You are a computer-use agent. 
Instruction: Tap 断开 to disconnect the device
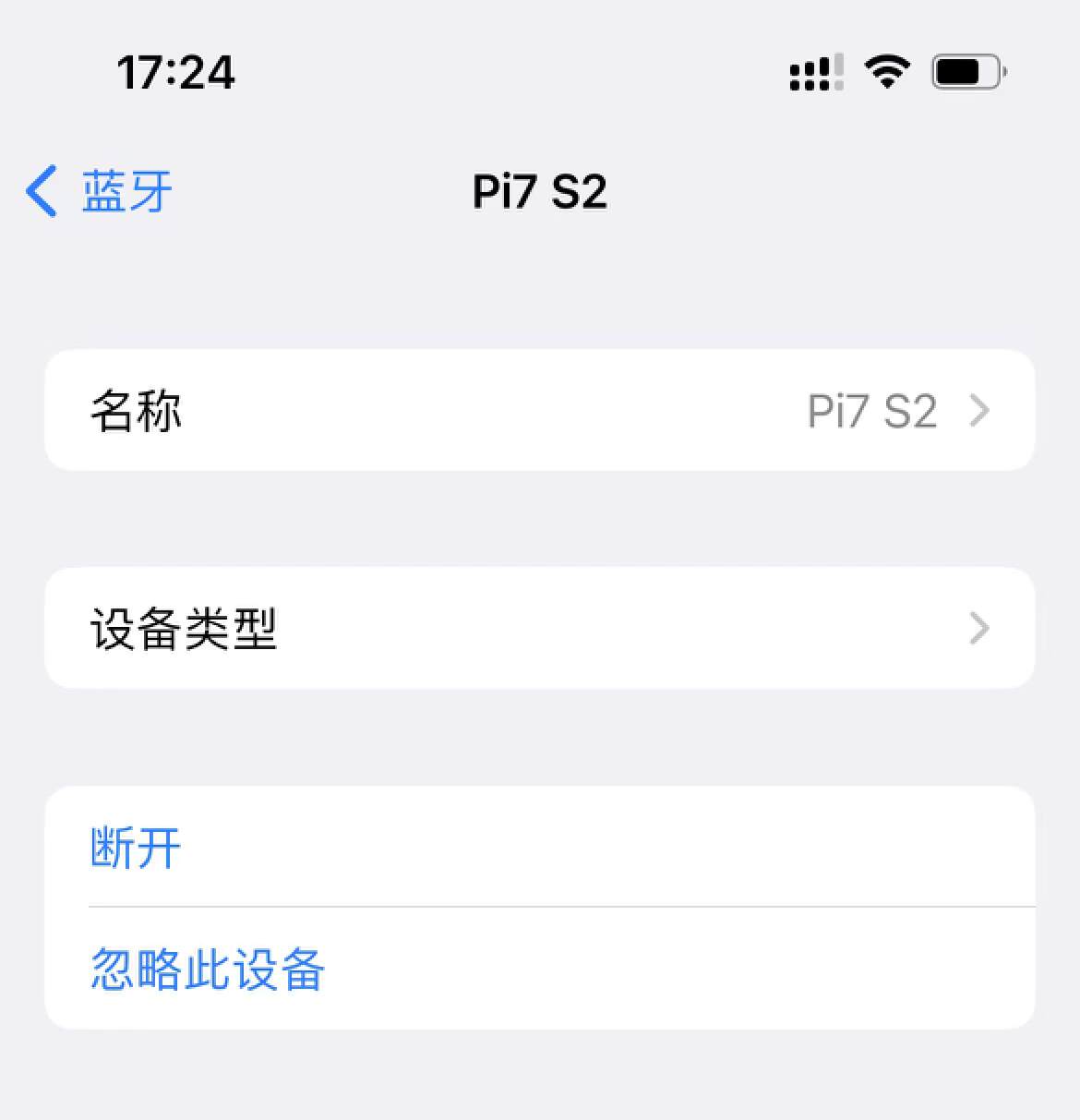135,846
